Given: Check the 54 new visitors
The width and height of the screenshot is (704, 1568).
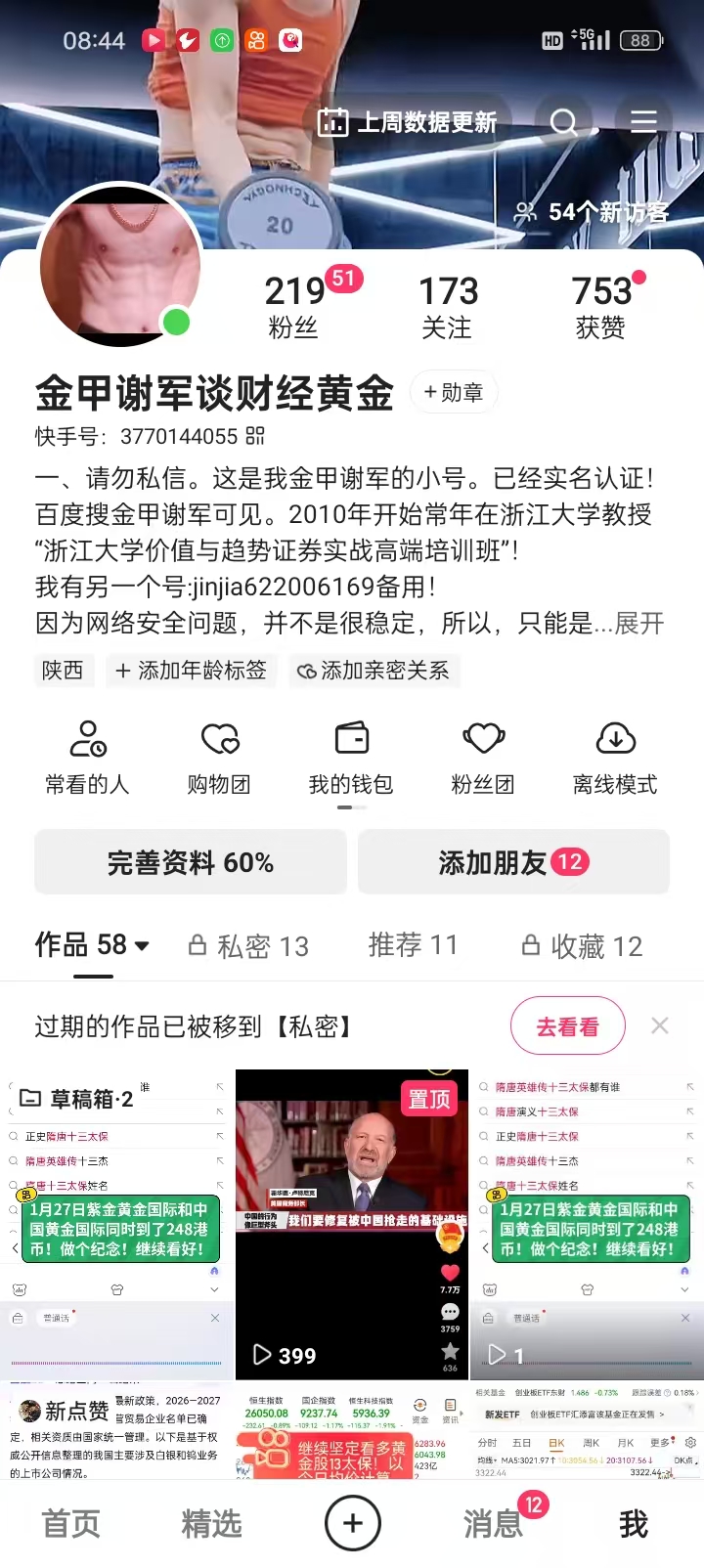Looking at the screenshot, I should 593,212.
